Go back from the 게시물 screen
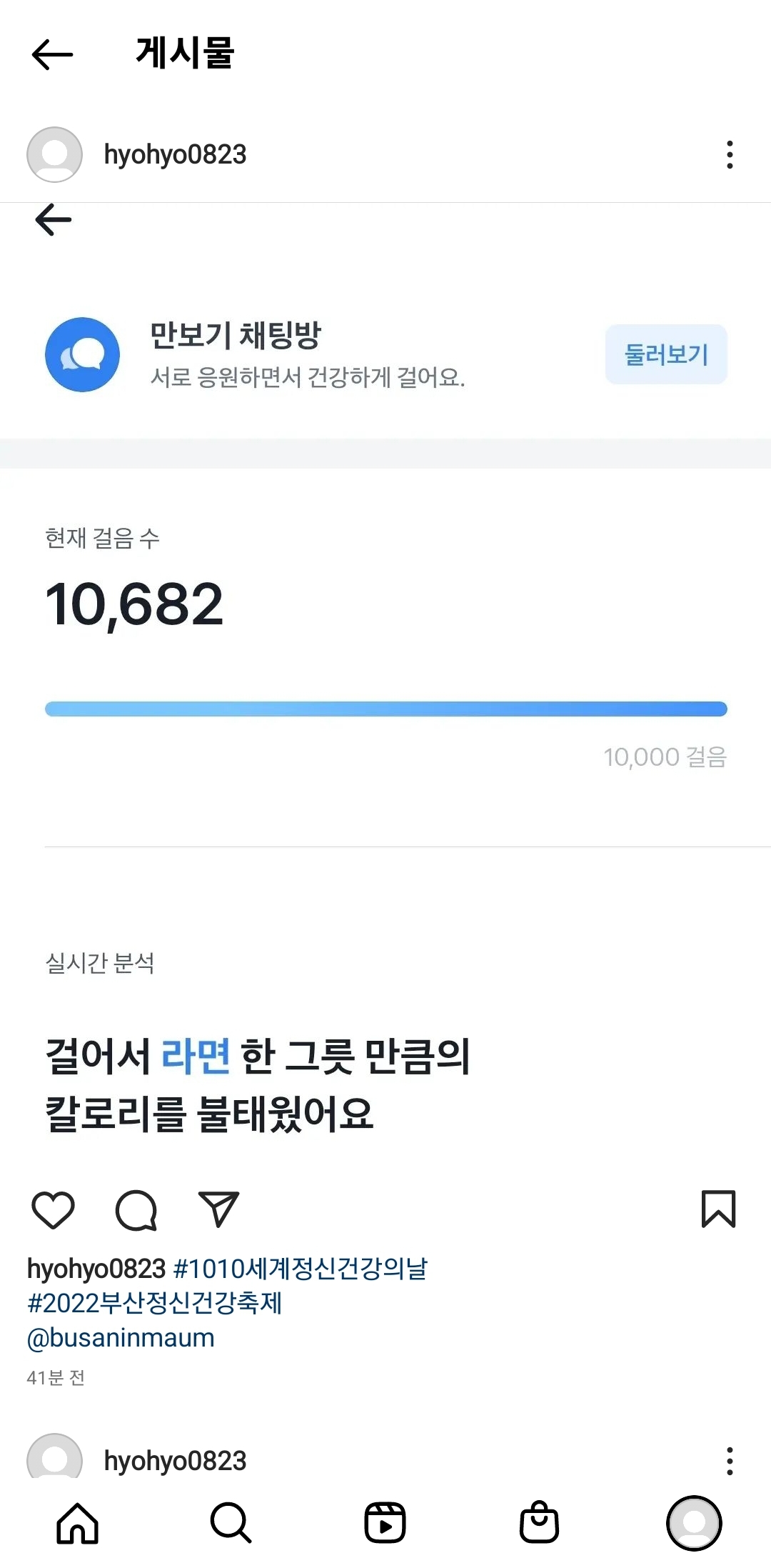This screenshot has height=1568, width=771. 53,55
